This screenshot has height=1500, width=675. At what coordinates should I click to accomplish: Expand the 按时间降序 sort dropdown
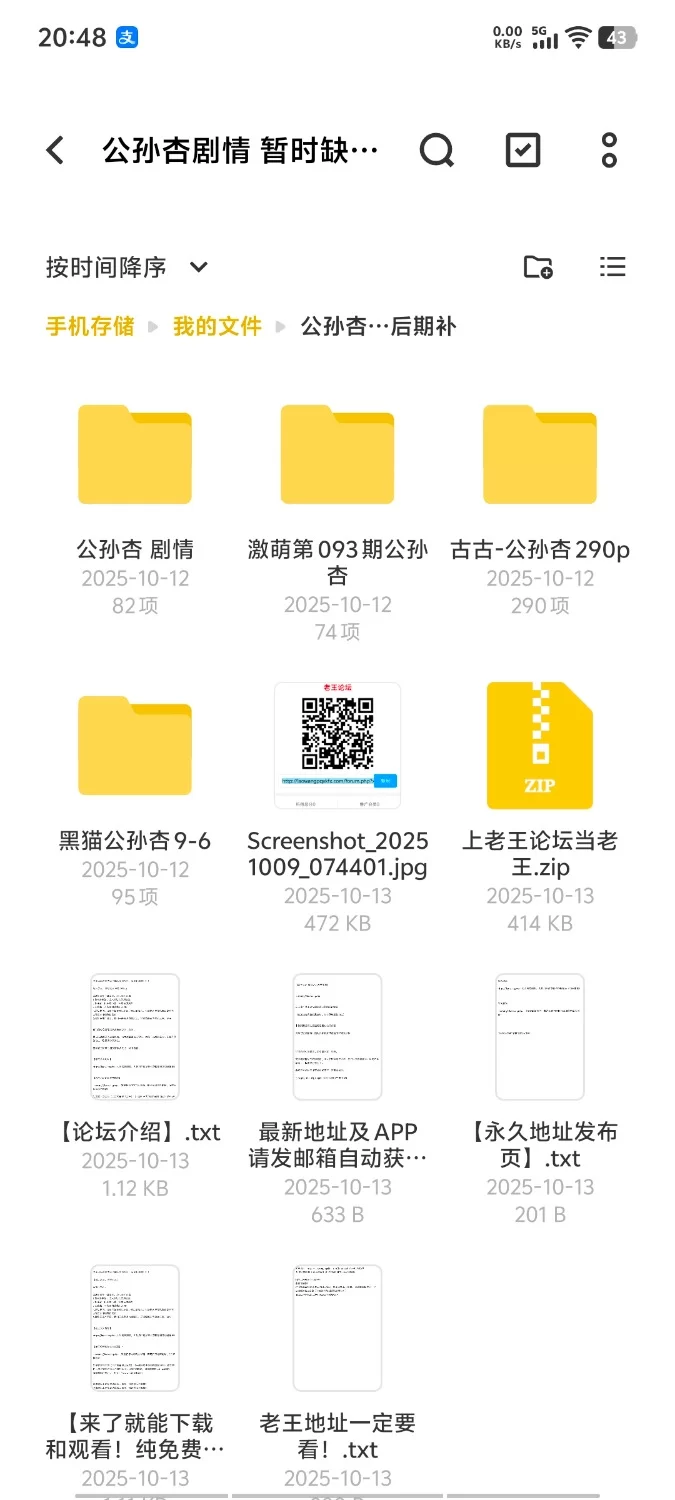pos(126,267)
